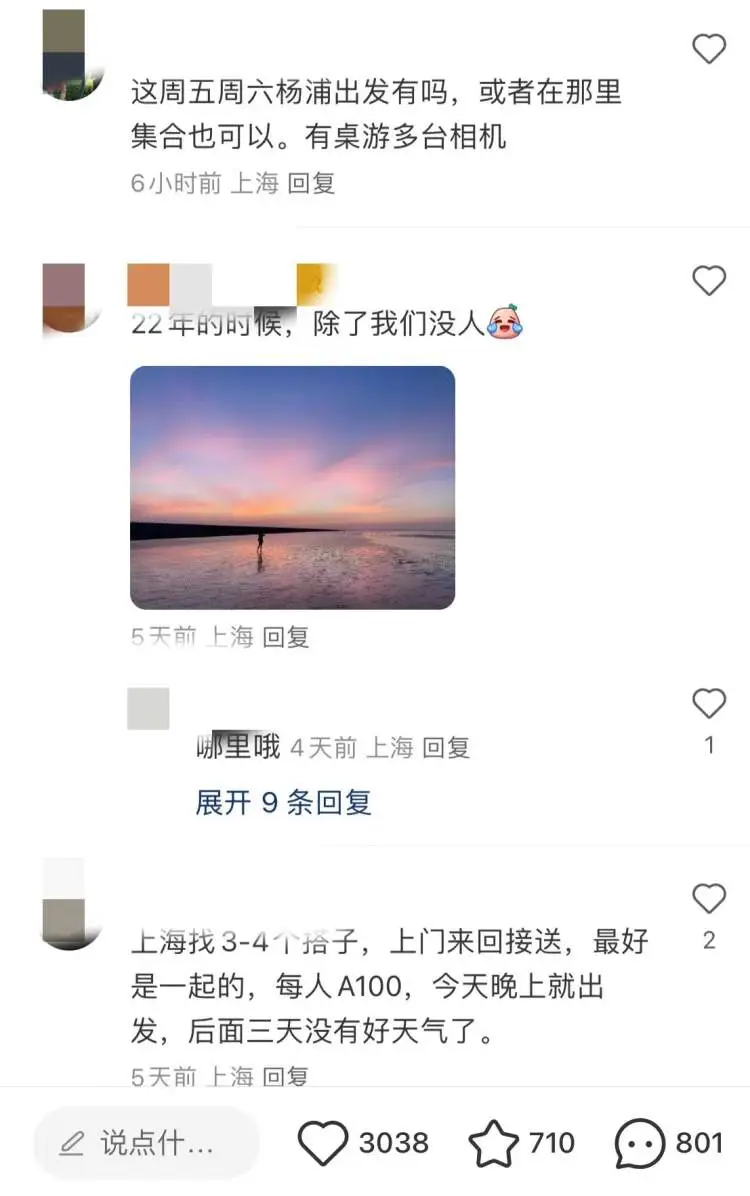
Task: Reply to the 哪里哦 comment
Action: point(445,747)
